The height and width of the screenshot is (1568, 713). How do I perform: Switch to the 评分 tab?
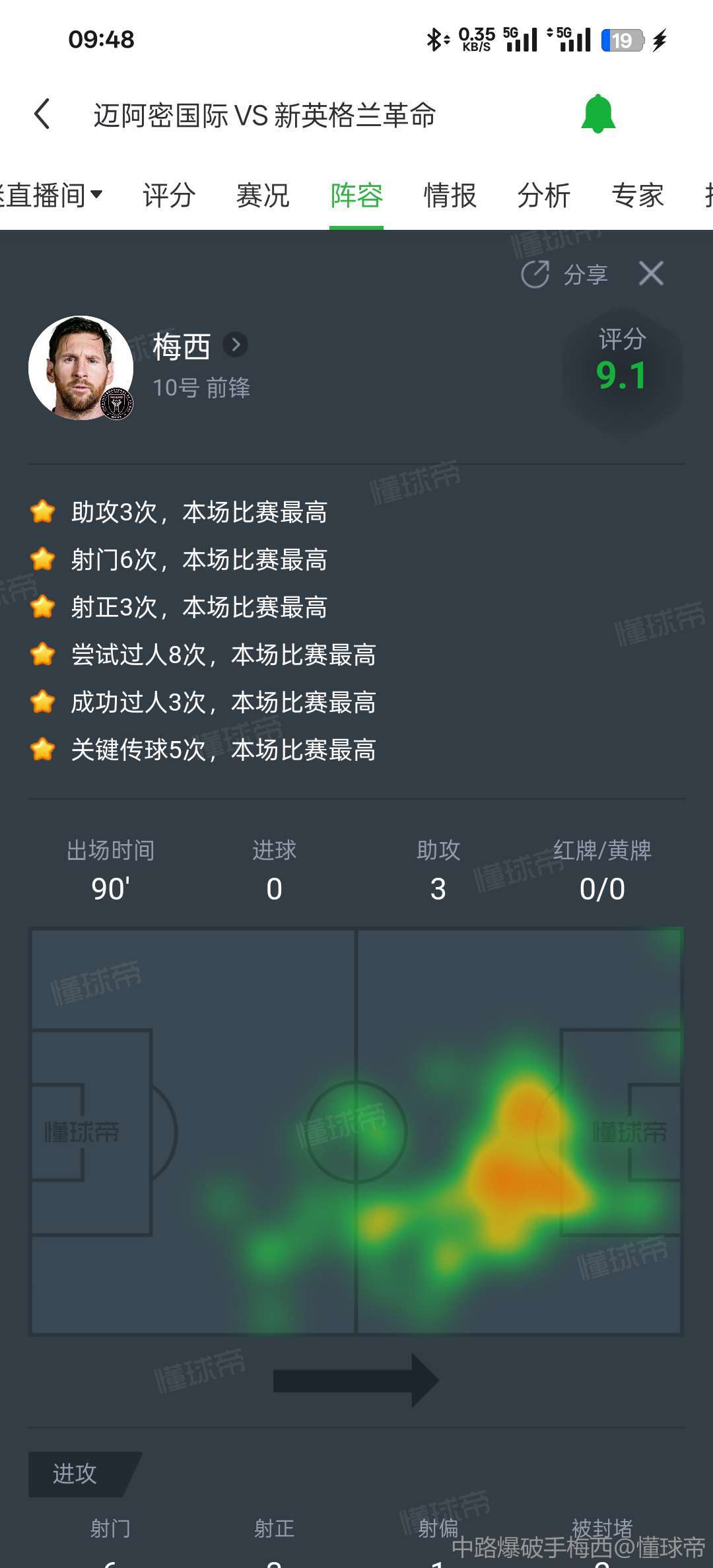tap(169, 196)
